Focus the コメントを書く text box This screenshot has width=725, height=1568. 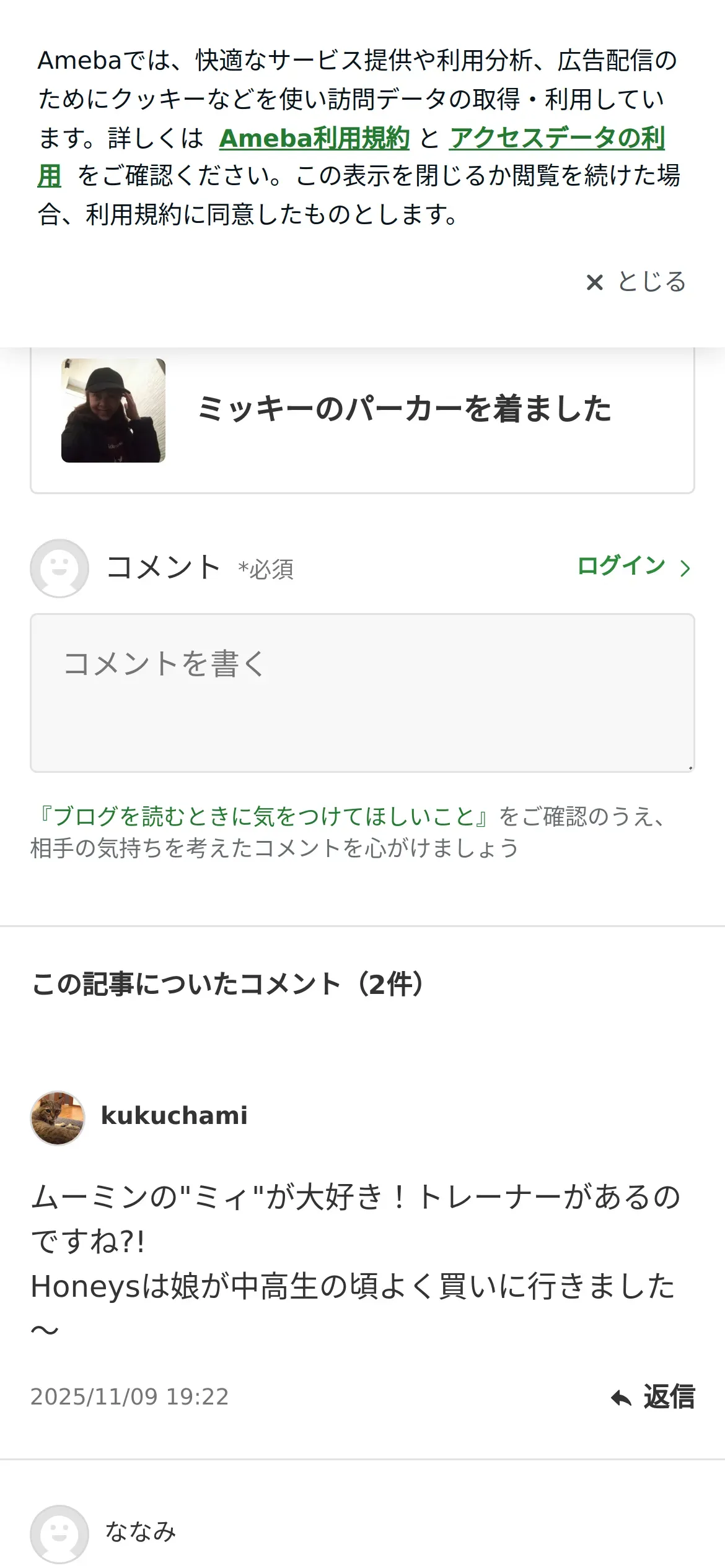(x=362, y=692)
